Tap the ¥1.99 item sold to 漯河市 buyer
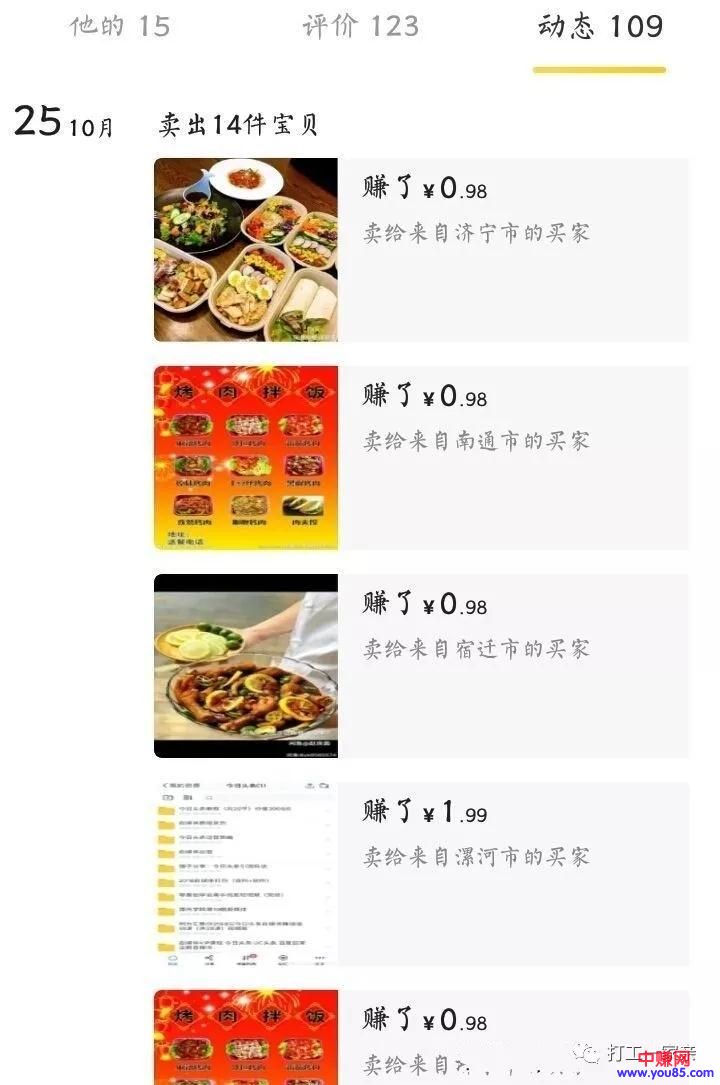The width and height of the screenshot is (720, 1085). (x=421, y=874)
